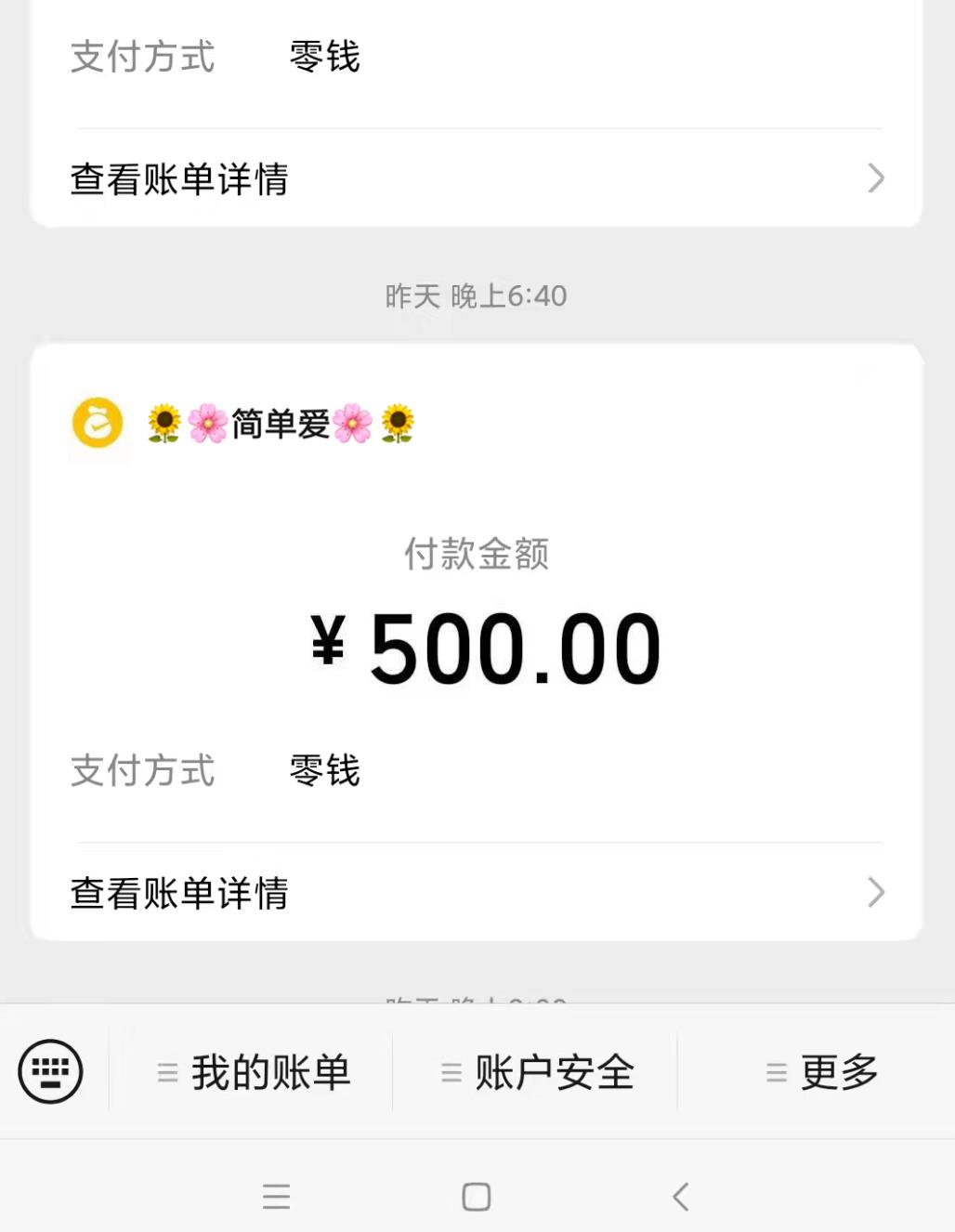Tap the sunflower emoji in the contact name
Image resolution: width=955 pixels, height=1232 pixels.
coord(164,423)
